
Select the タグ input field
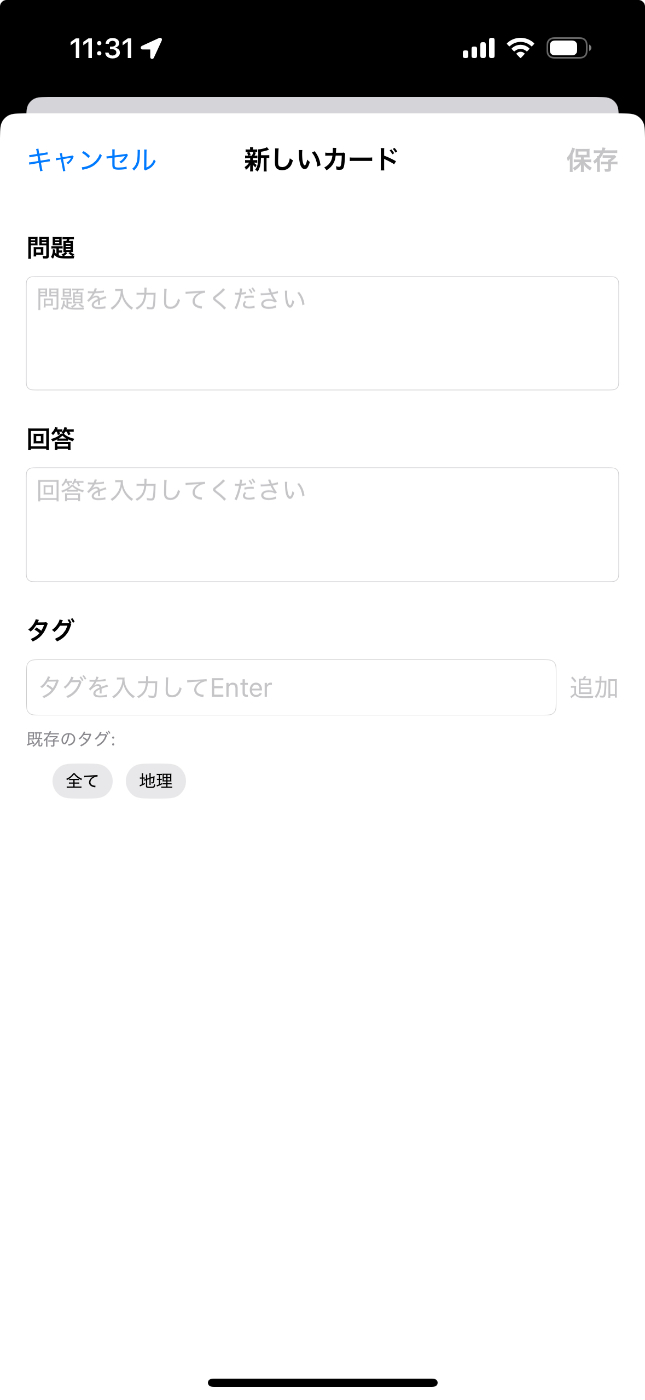coord(291,687)
